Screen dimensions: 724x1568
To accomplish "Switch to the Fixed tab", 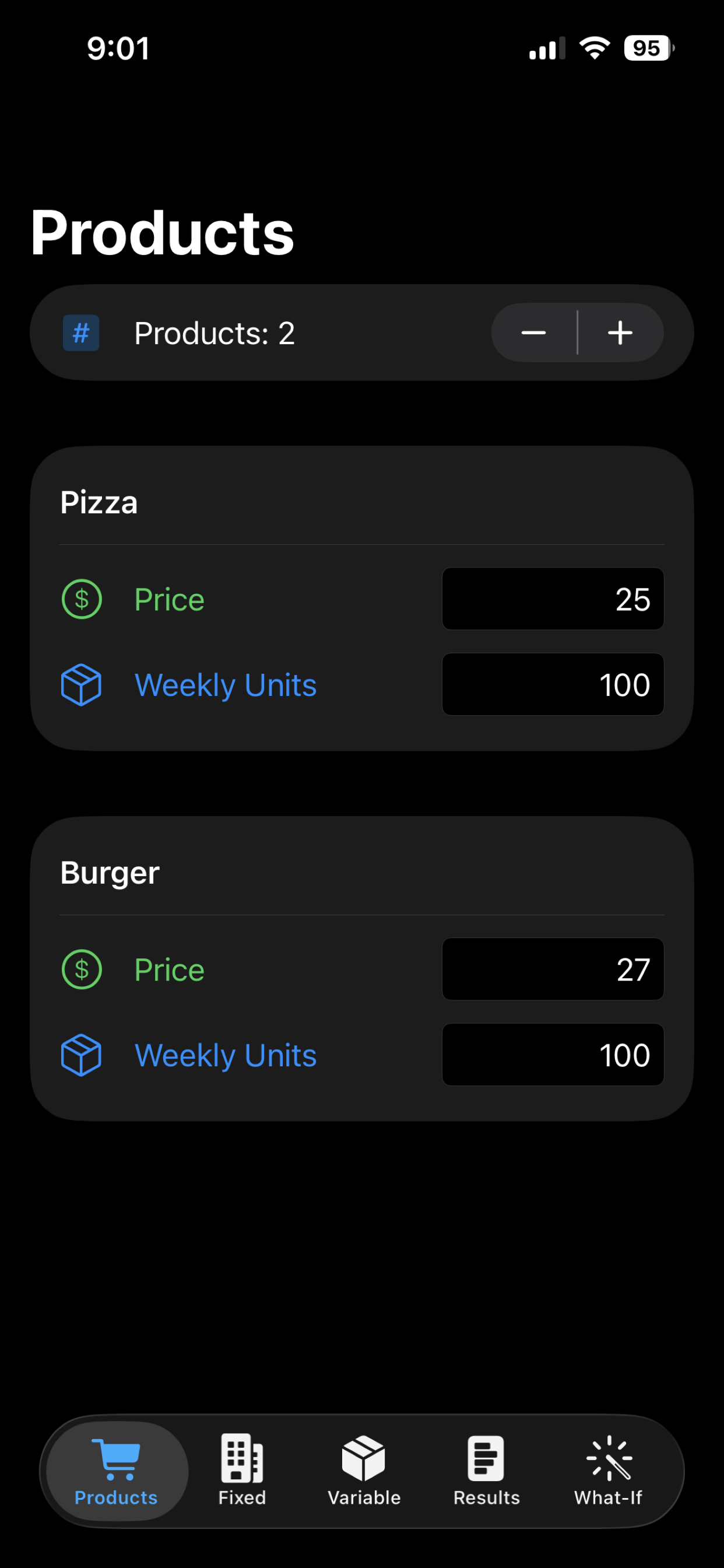I will point(242,1471).
